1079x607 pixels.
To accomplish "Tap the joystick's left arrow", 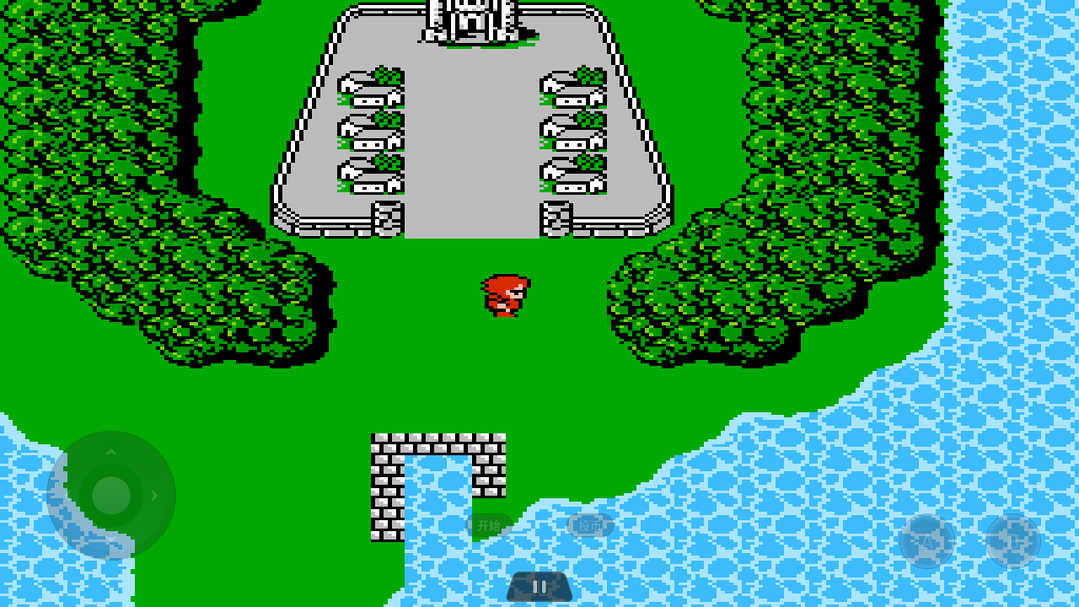I will [x=67, y=495].
